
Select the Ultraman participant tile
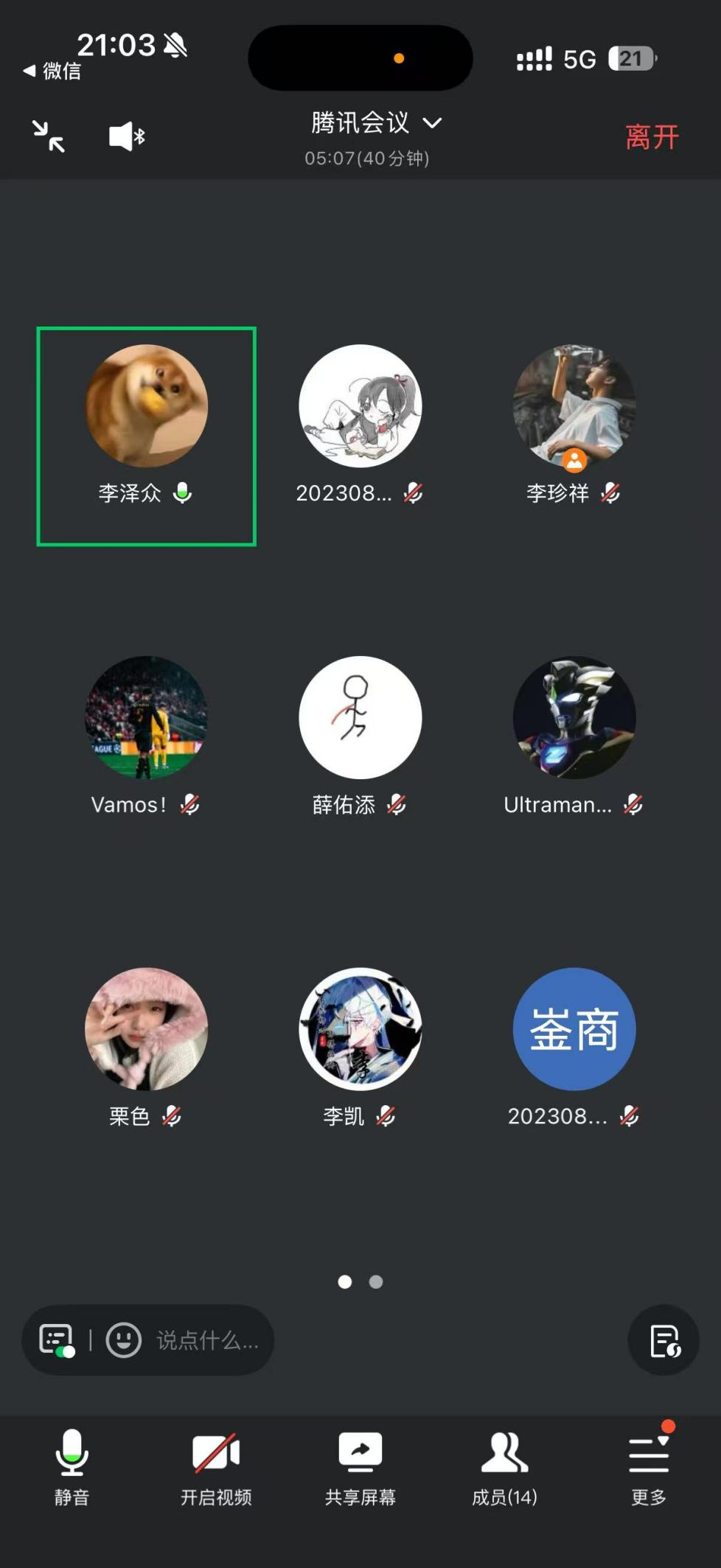point(574,736)
